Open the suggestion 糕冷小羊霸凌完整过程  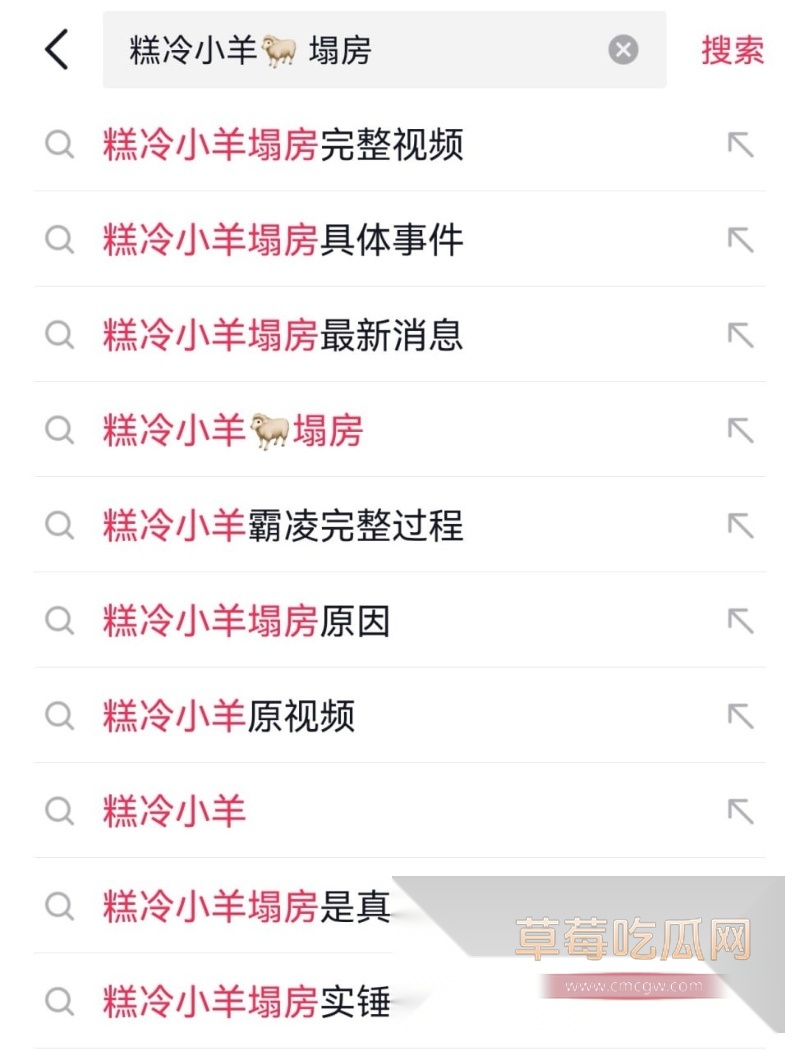click(280, 526)
